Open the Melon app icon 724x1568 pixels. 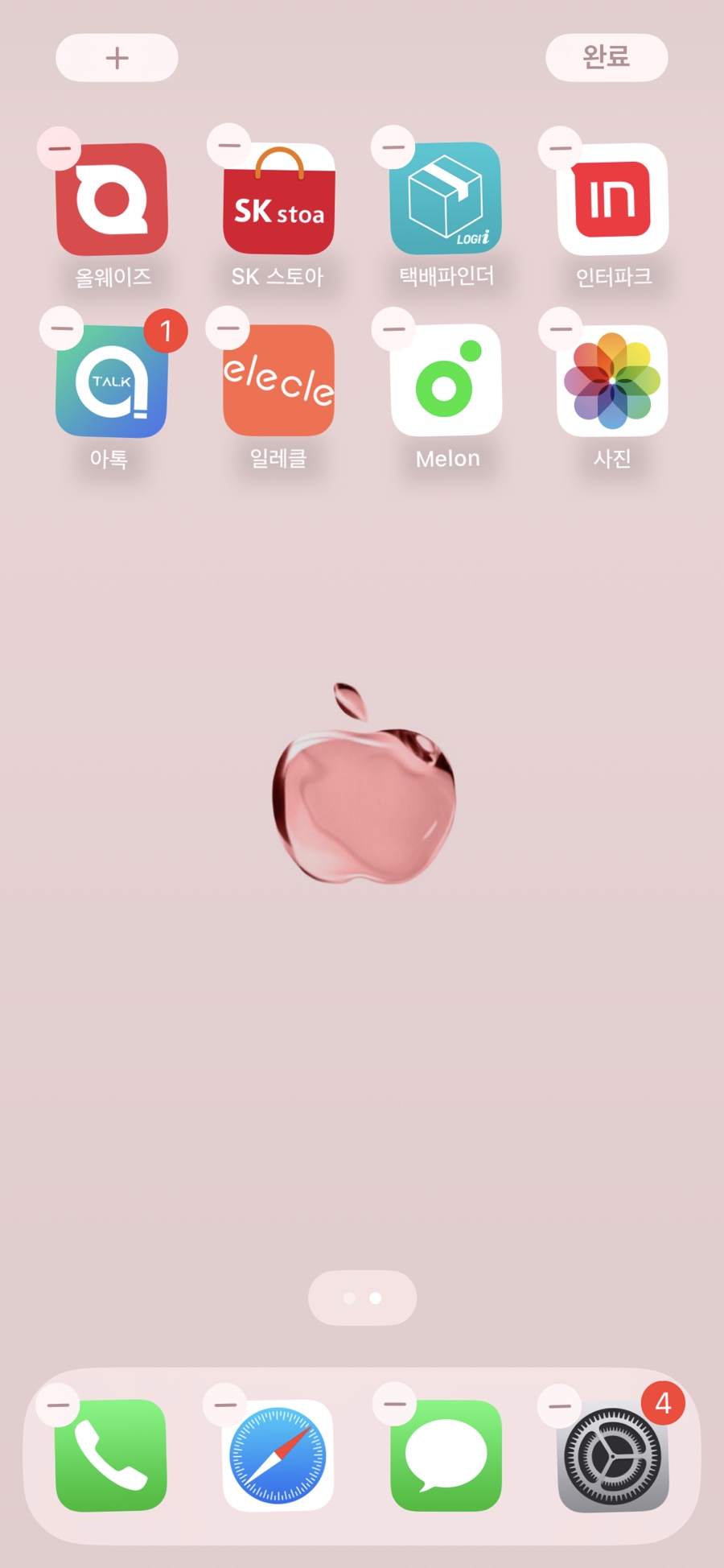(446, 380)
